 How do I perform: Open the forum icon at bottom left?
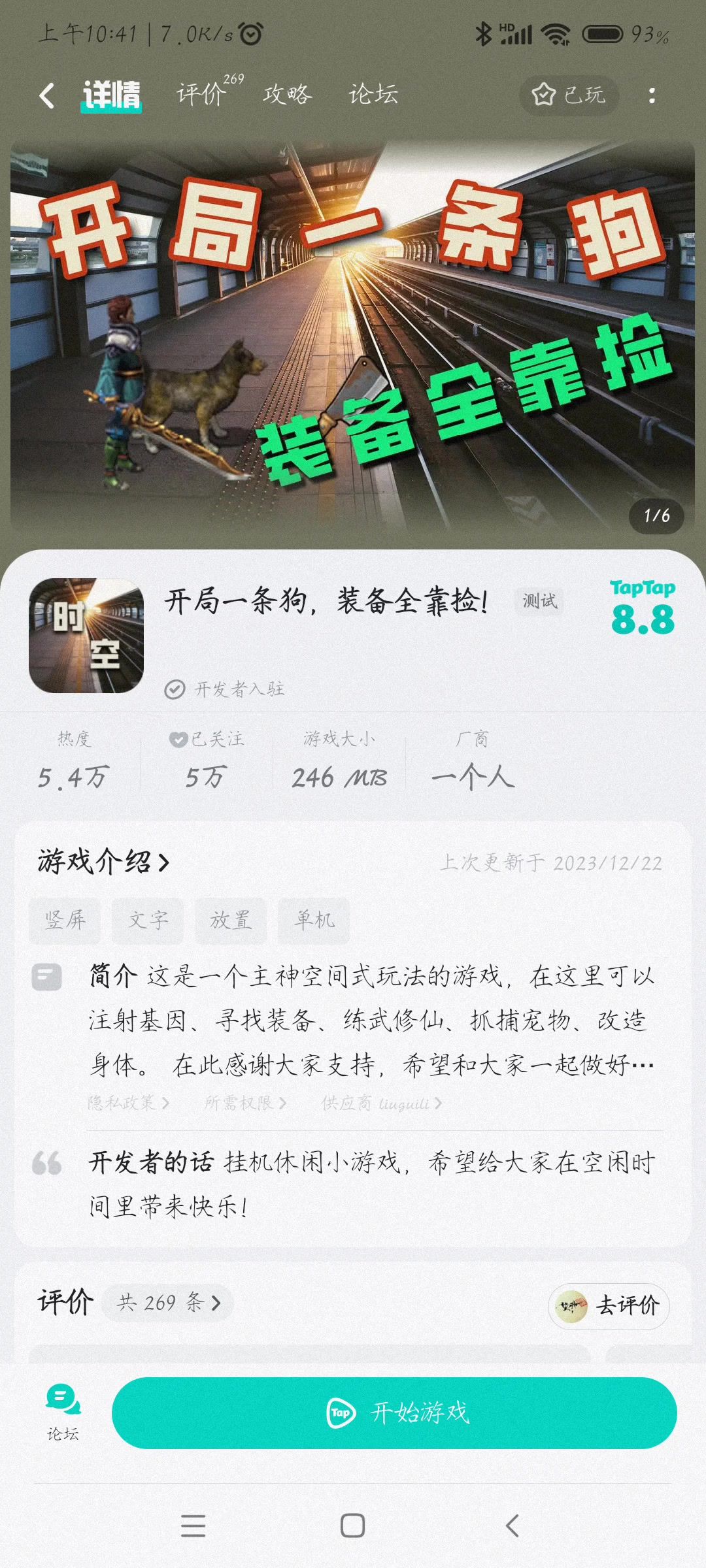[x=63, y=1411]
